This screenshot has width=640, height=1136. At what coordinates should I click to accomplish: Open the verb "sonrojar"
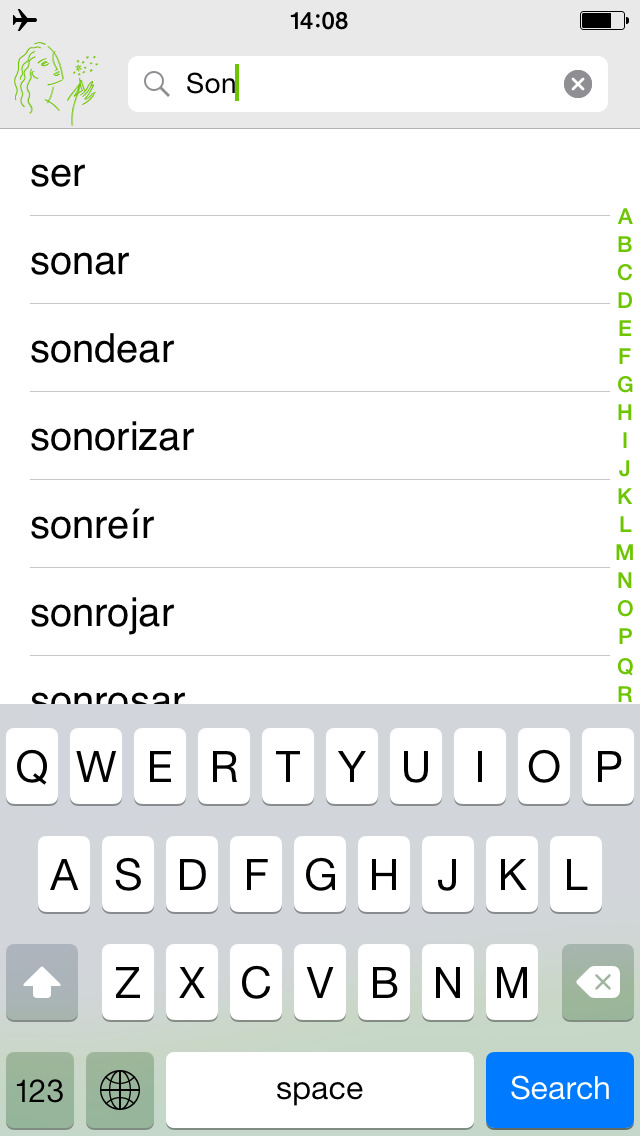(320, 613)
